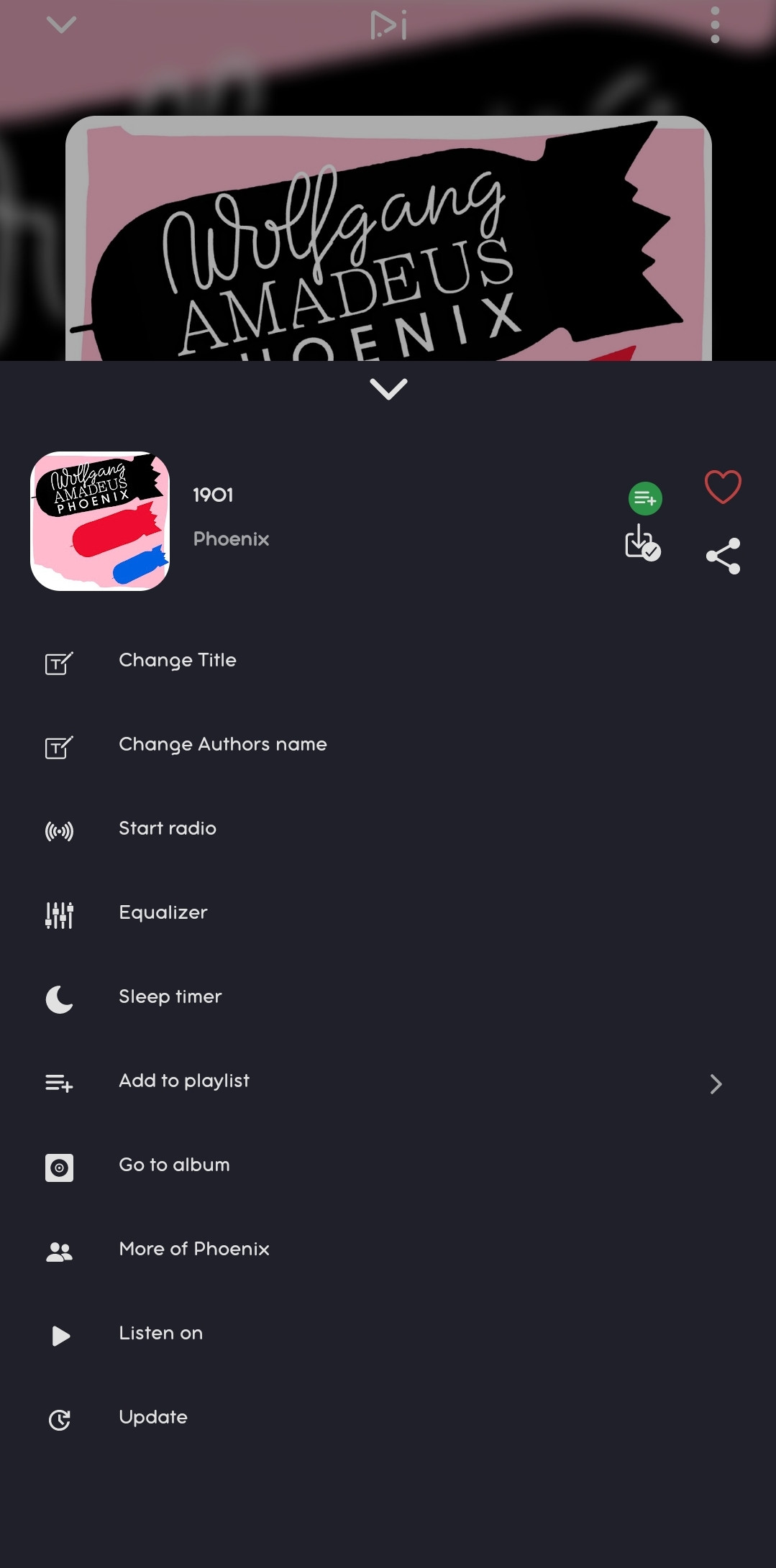Open the Equalizer
The width and height of the screenshot is (776, 1568).
pos(163,913)
